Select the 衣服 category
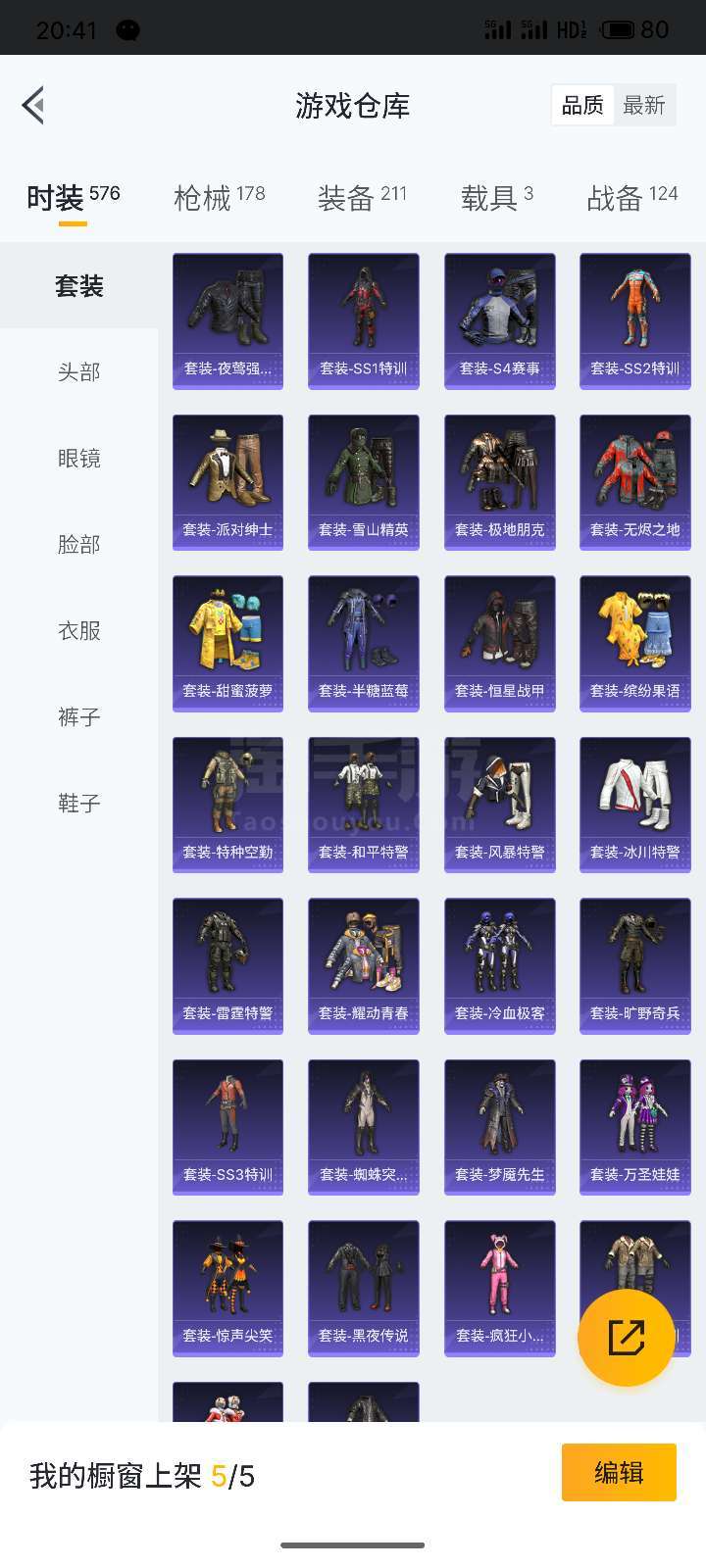The width and height of the screenshot is (706, 1568). [x=78, y=631]
